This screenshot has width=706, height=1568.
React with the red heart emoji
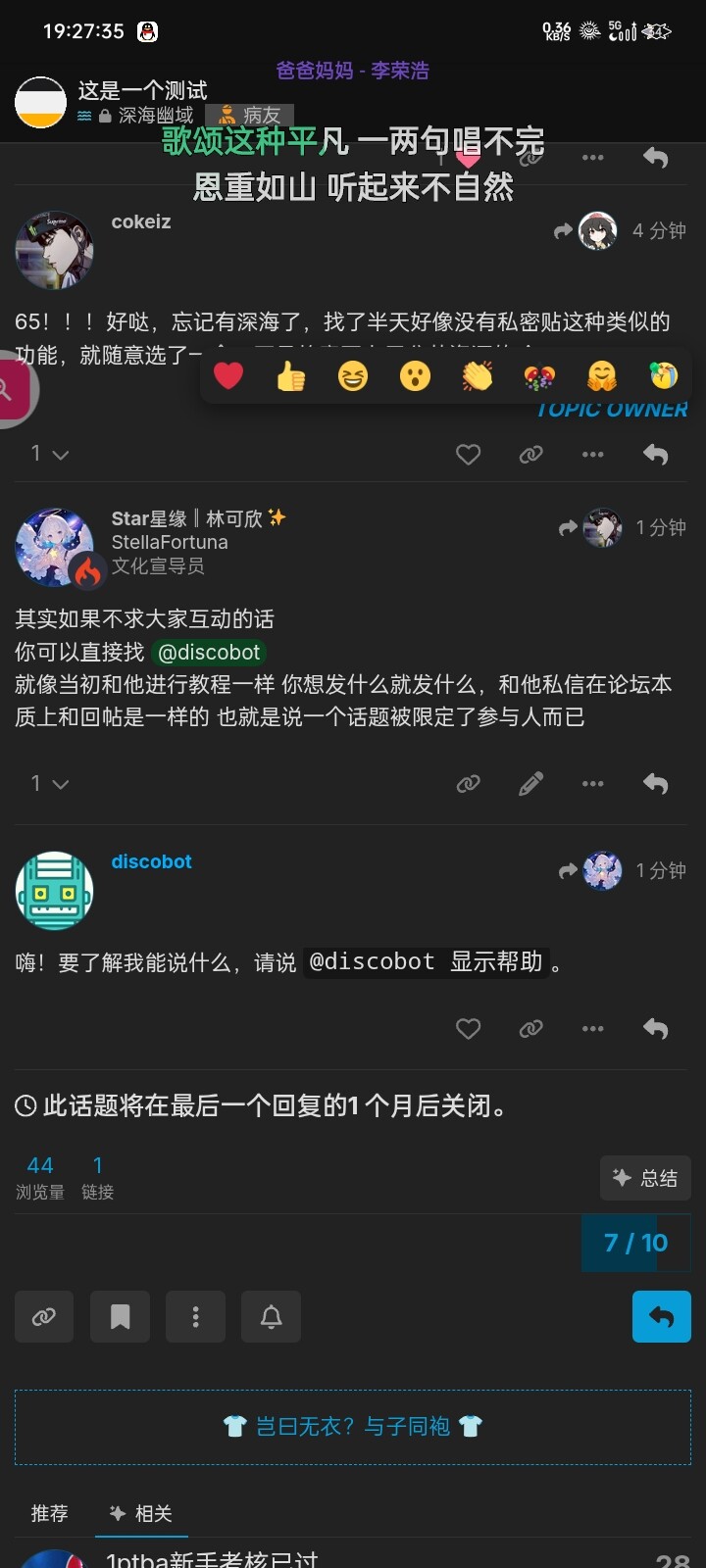(228, 375)
